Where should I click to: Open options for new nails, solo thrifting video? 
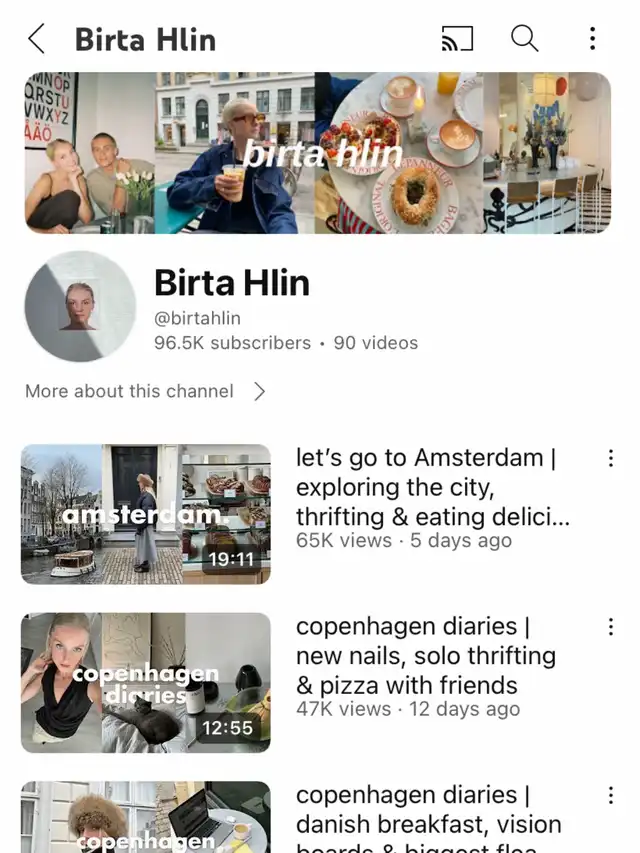pyautogui.click(x=610, y=627)
